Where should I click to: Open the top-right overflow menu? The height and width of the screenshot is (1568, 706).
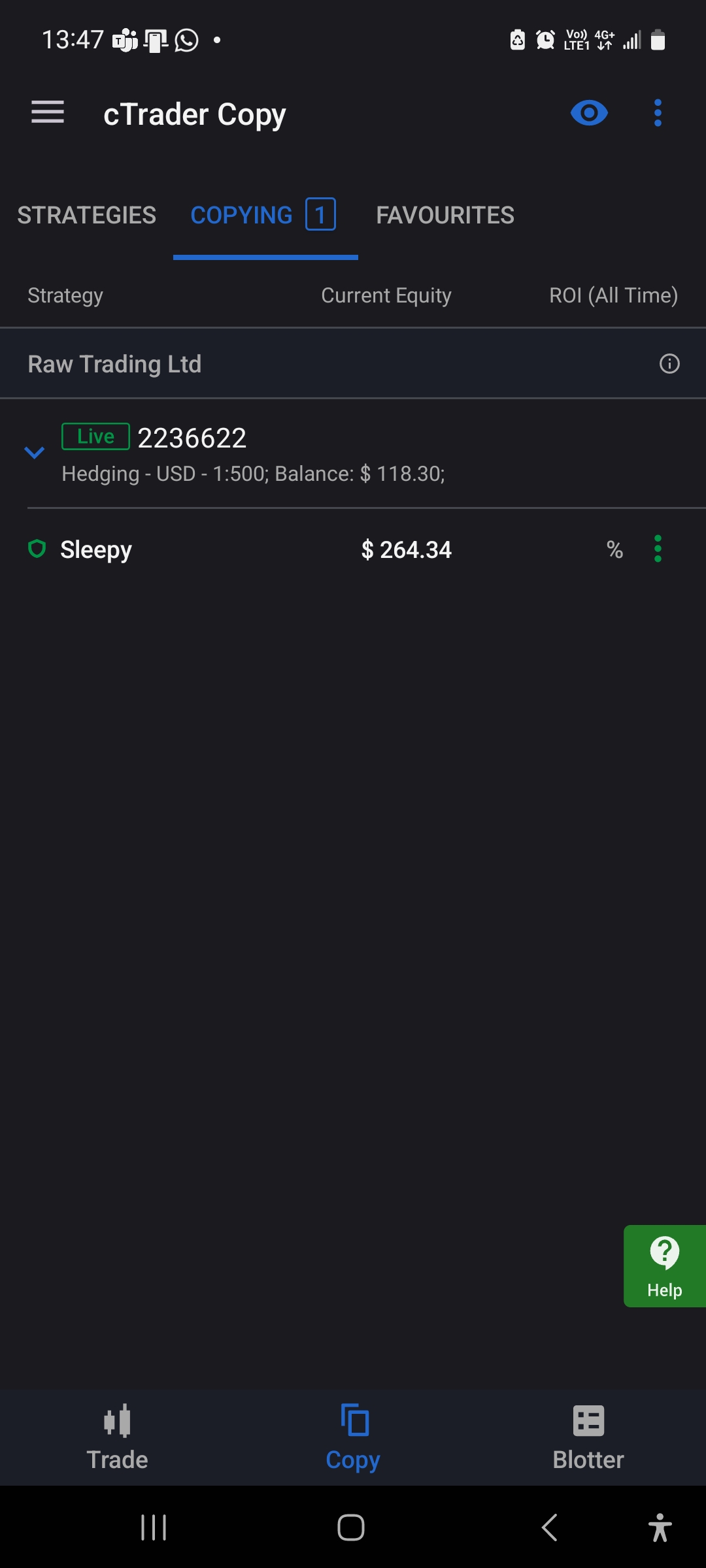[x=658, y=113]
